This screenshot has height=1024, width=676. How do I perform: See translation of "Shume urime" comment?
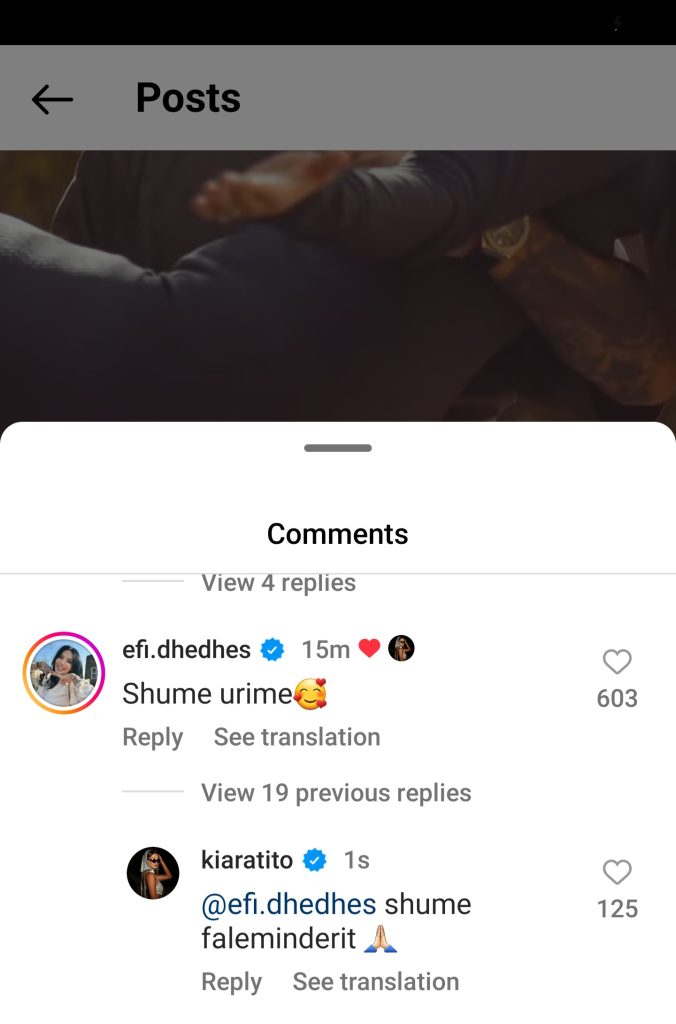297,737
